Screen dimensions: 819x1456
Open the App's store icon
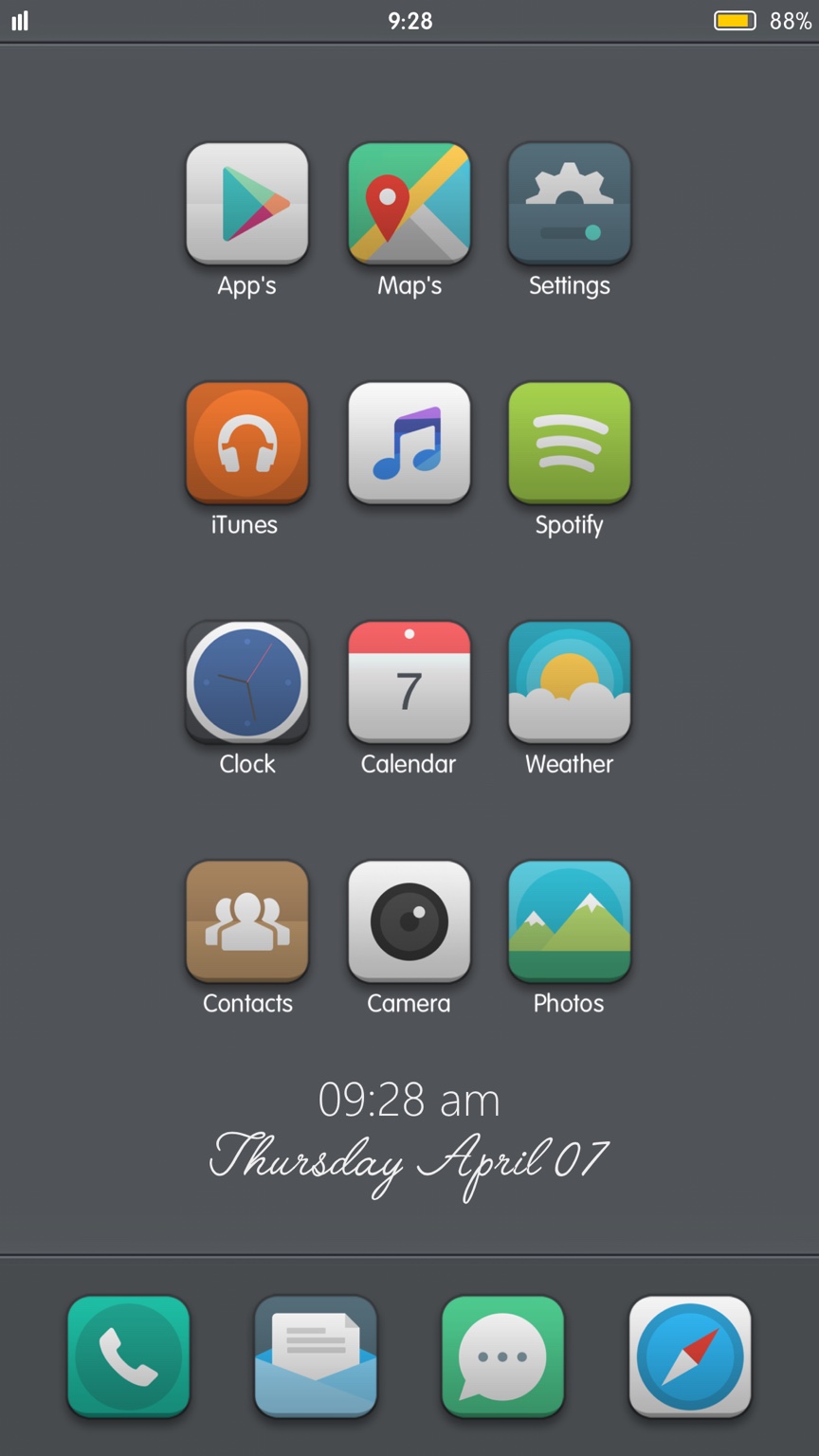[247, 204]
